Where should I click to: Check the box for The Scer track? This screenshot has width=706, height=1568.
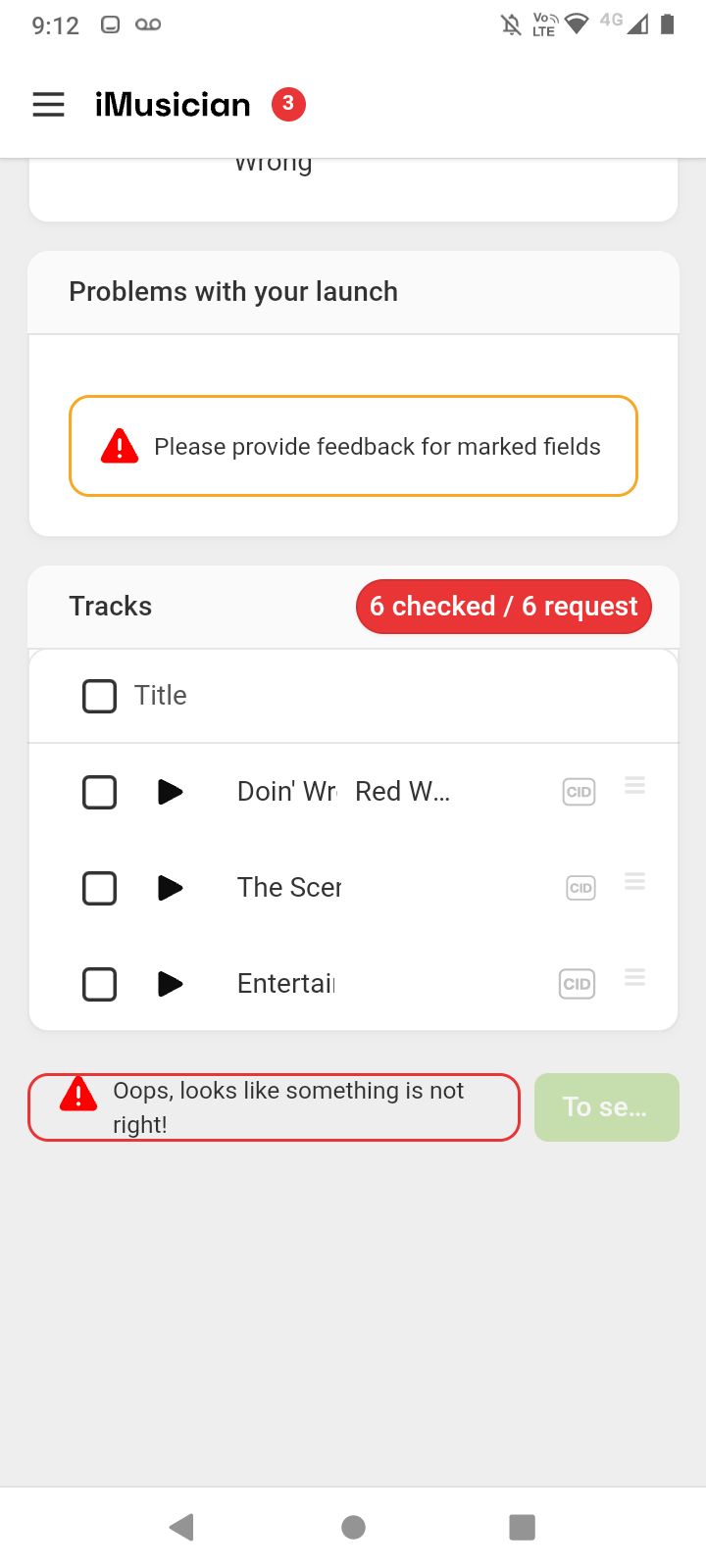point(99,888)
